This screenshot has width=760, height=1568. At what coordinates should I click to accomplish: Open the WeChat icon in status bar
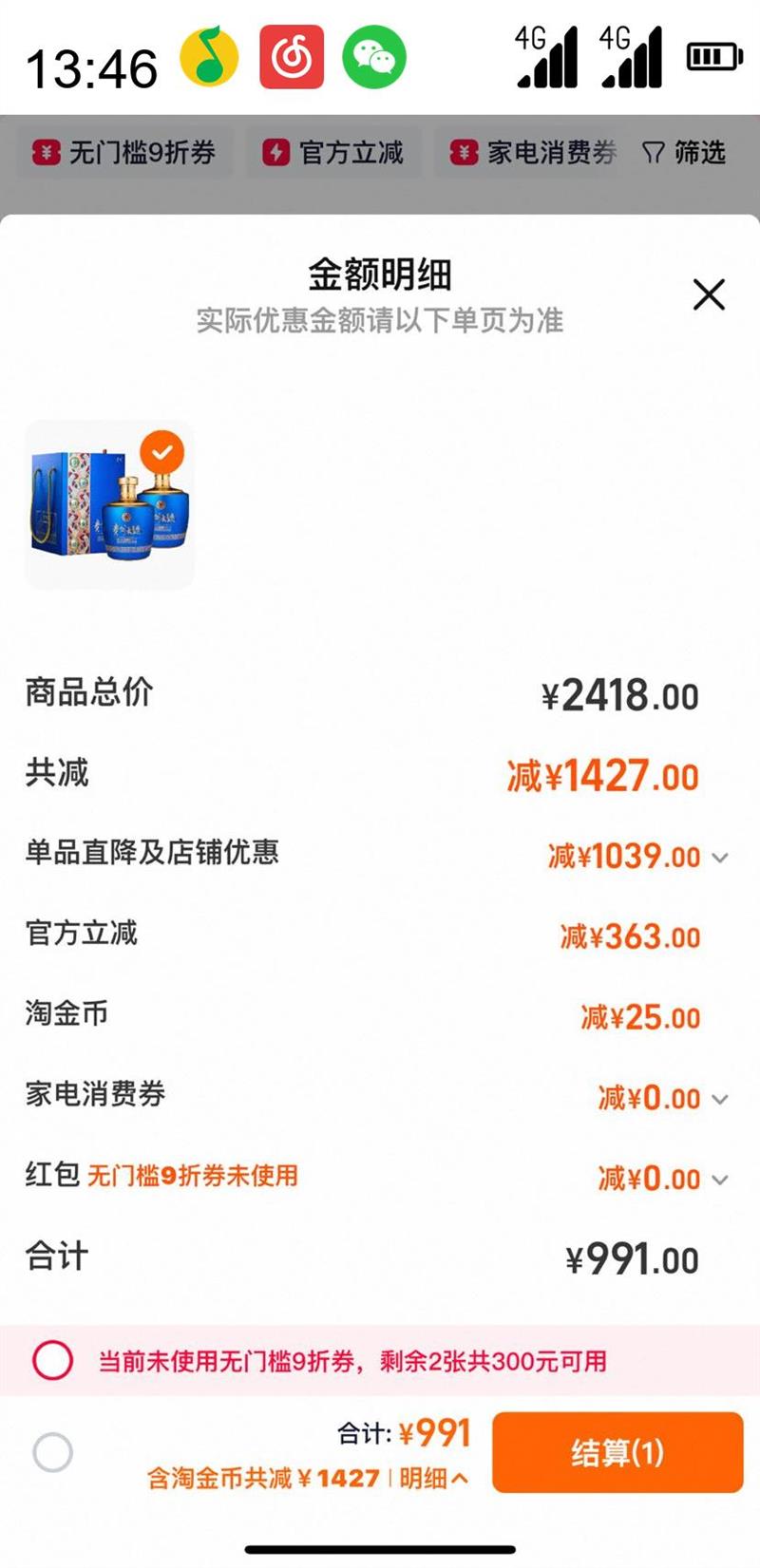click(x=374, y=57)
